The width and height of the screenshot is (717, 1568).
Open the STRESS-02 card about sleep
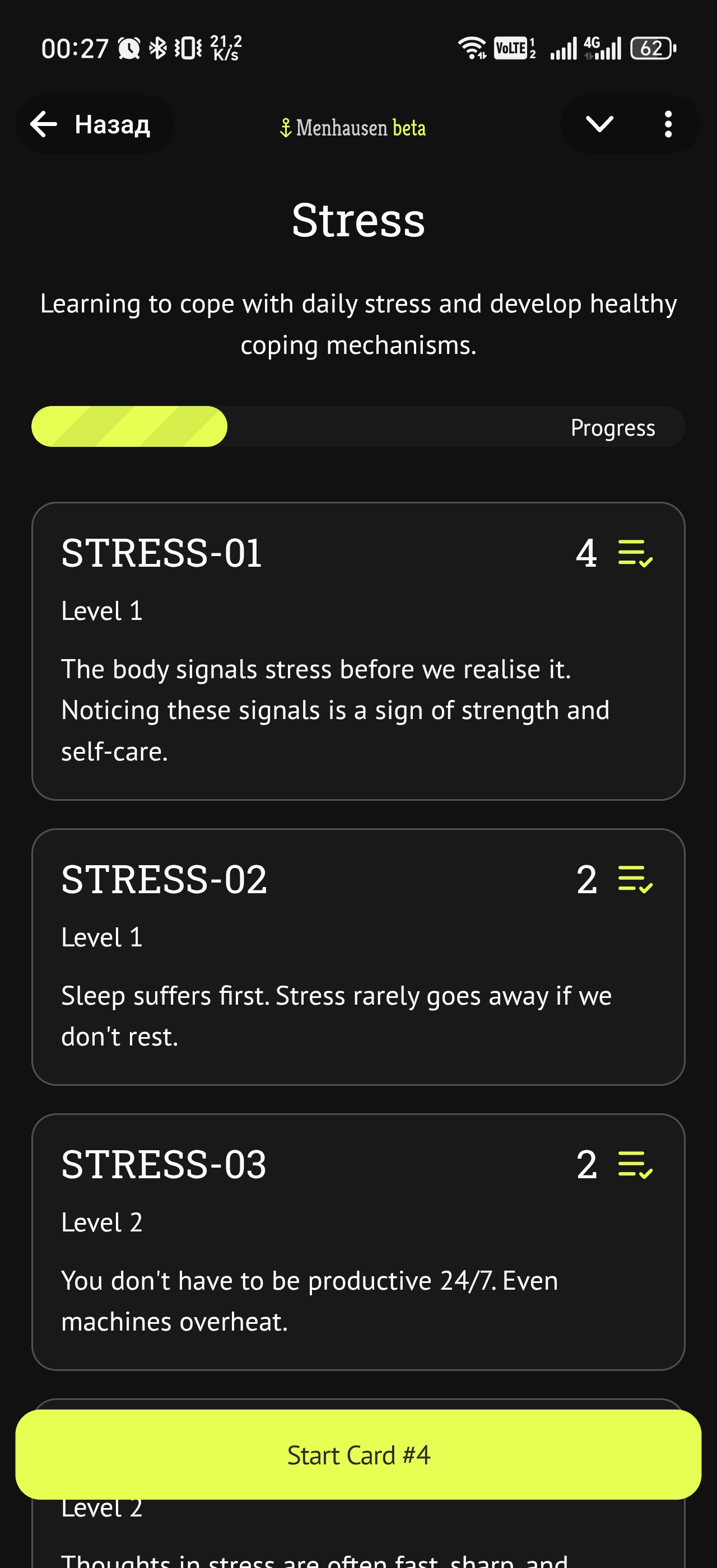tap(358, 956)
